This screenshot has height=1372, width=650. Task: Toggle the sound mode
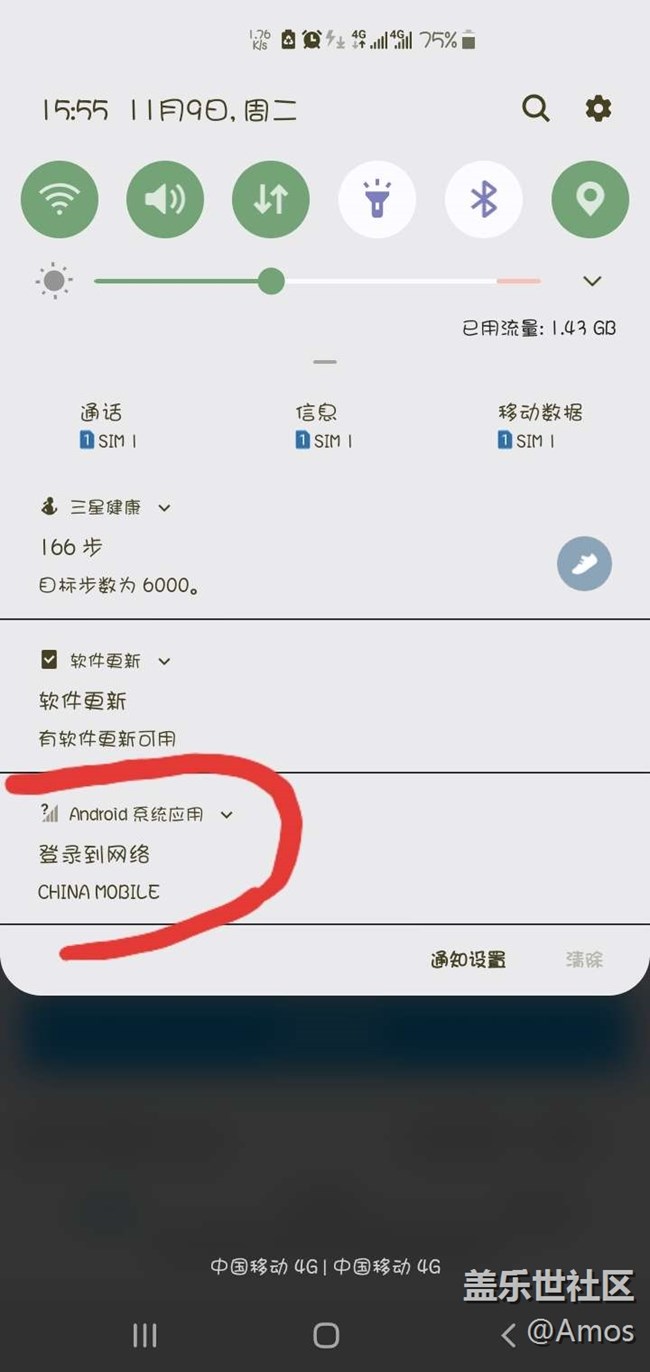click(165, 199)
